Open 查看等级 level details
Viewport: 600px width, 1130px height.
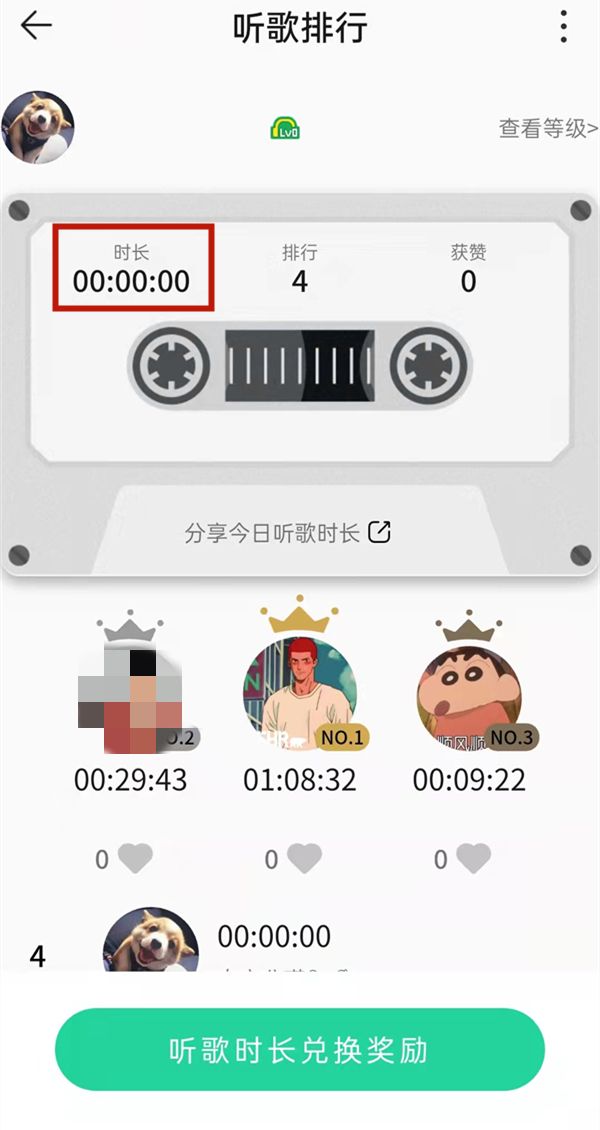[547, 128]
